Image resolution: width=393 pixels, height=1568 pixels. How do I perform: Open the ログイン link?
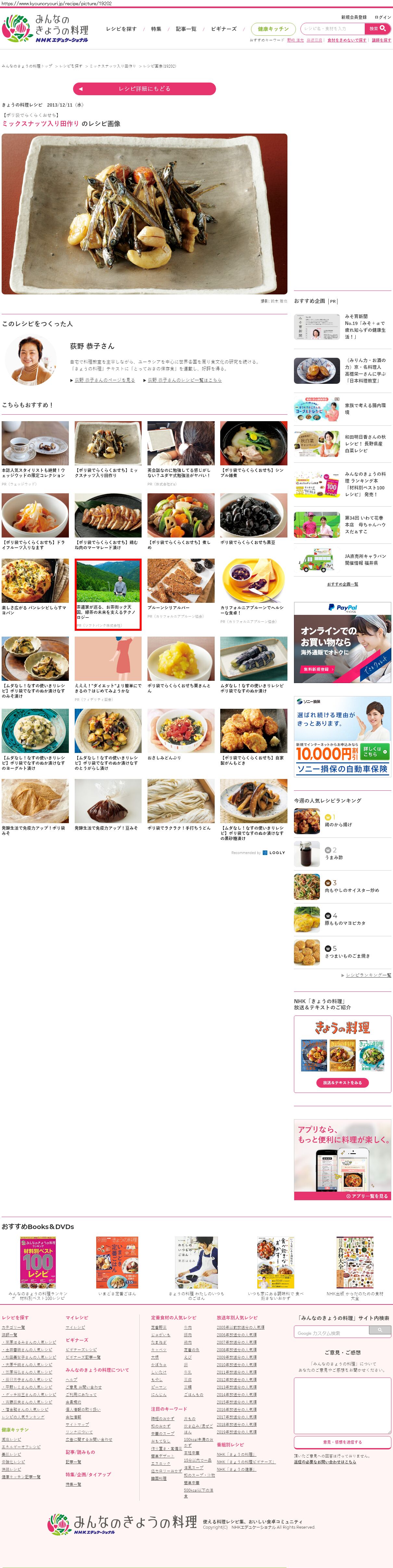[x=383, y=17]
